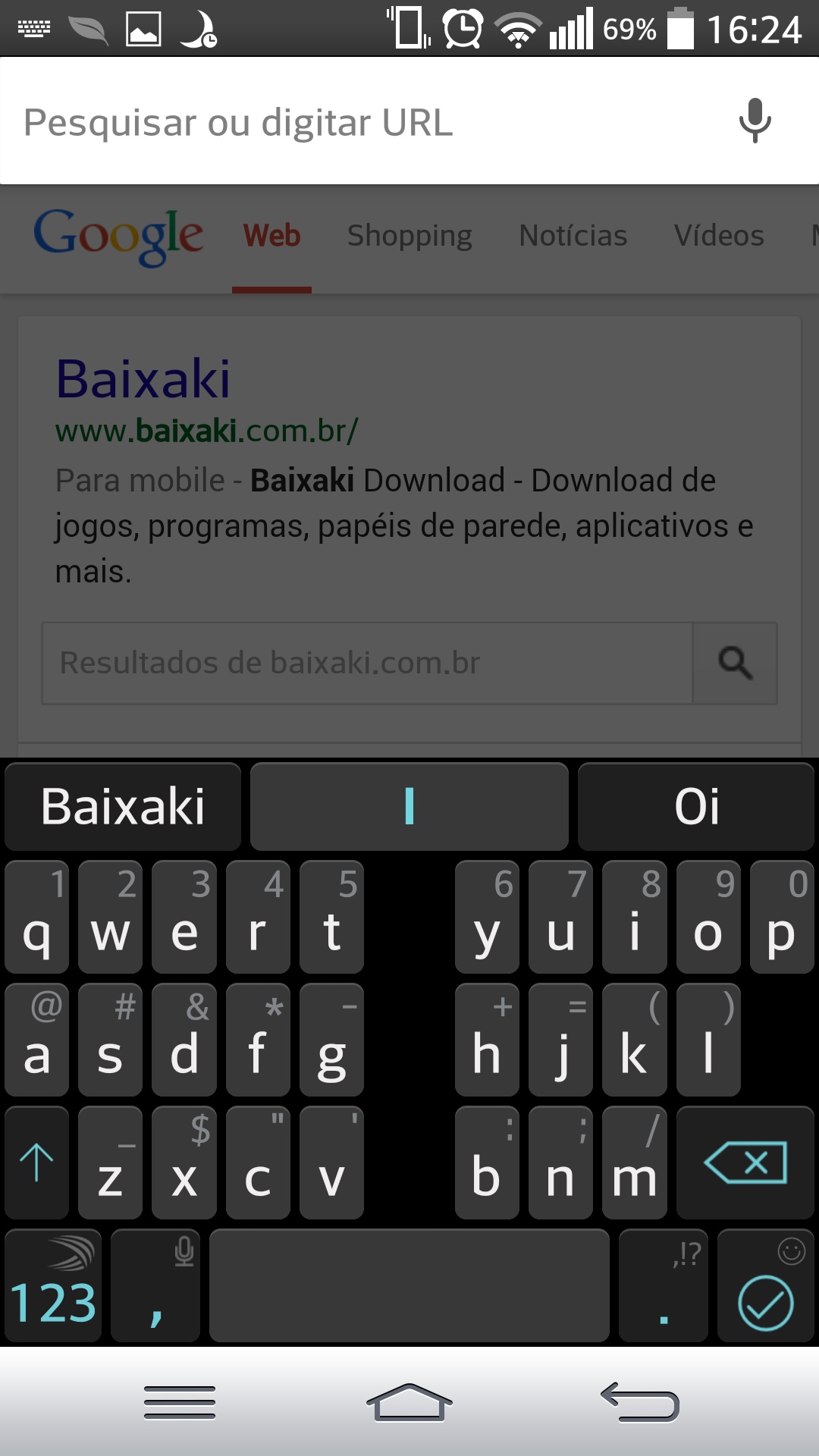The height and width of the screenshot is (1456, 819).
Task: Tap the keyboard backspace key
Action: [x=745, y=1163]
